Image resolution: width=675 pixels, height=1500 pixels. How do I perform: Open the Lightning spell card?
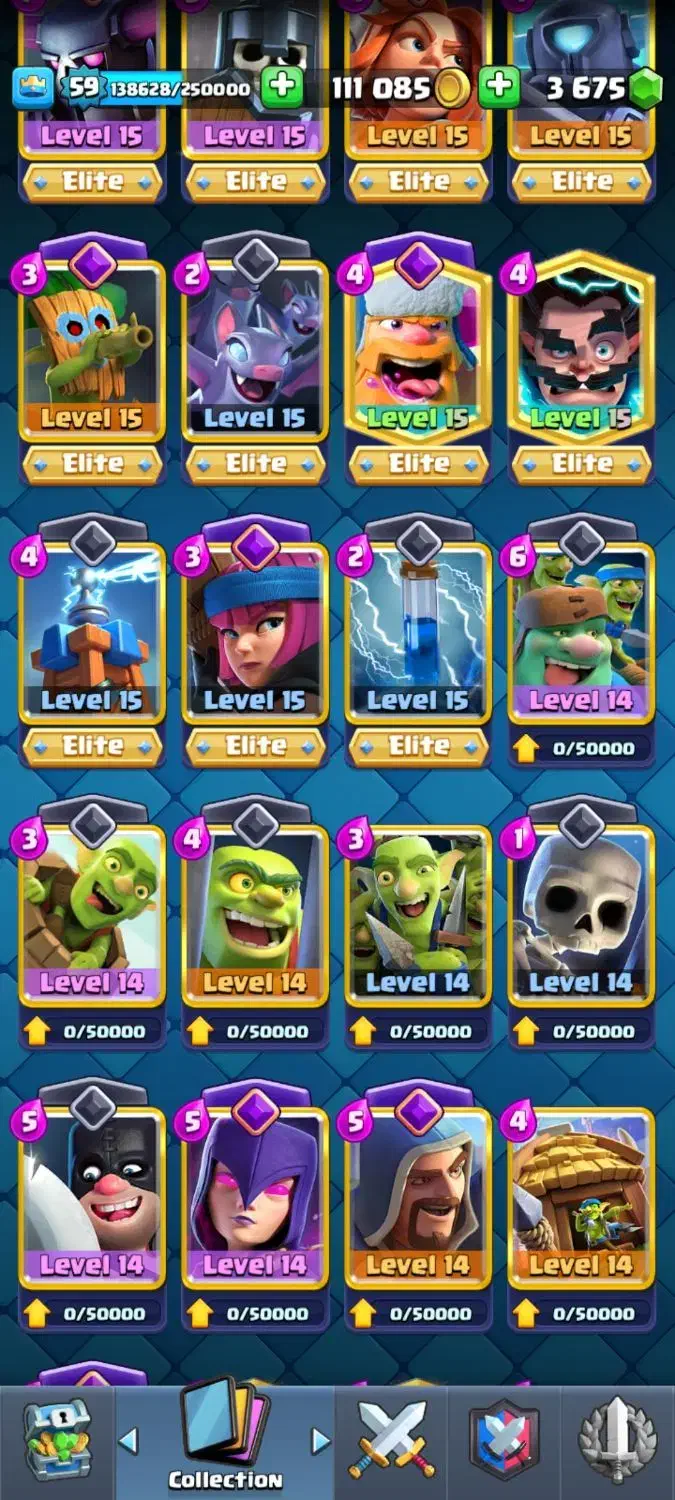[x=418, y=632]
